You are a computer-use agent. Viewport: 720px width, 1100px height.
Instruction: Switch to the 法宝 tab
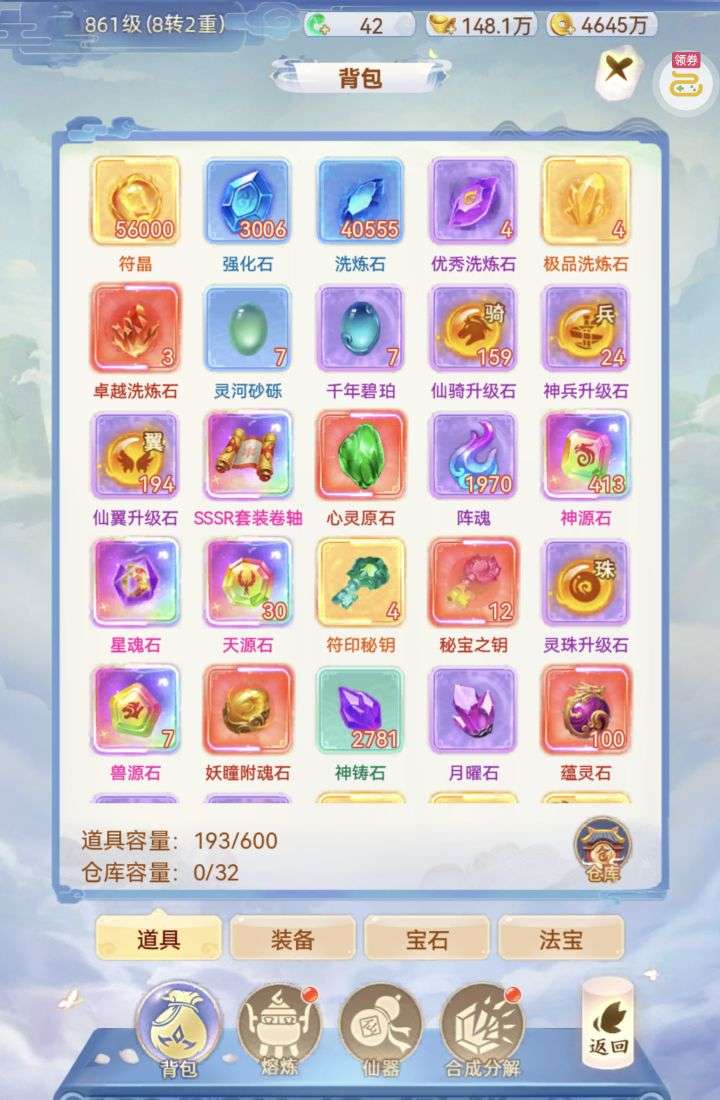point(560,940)
